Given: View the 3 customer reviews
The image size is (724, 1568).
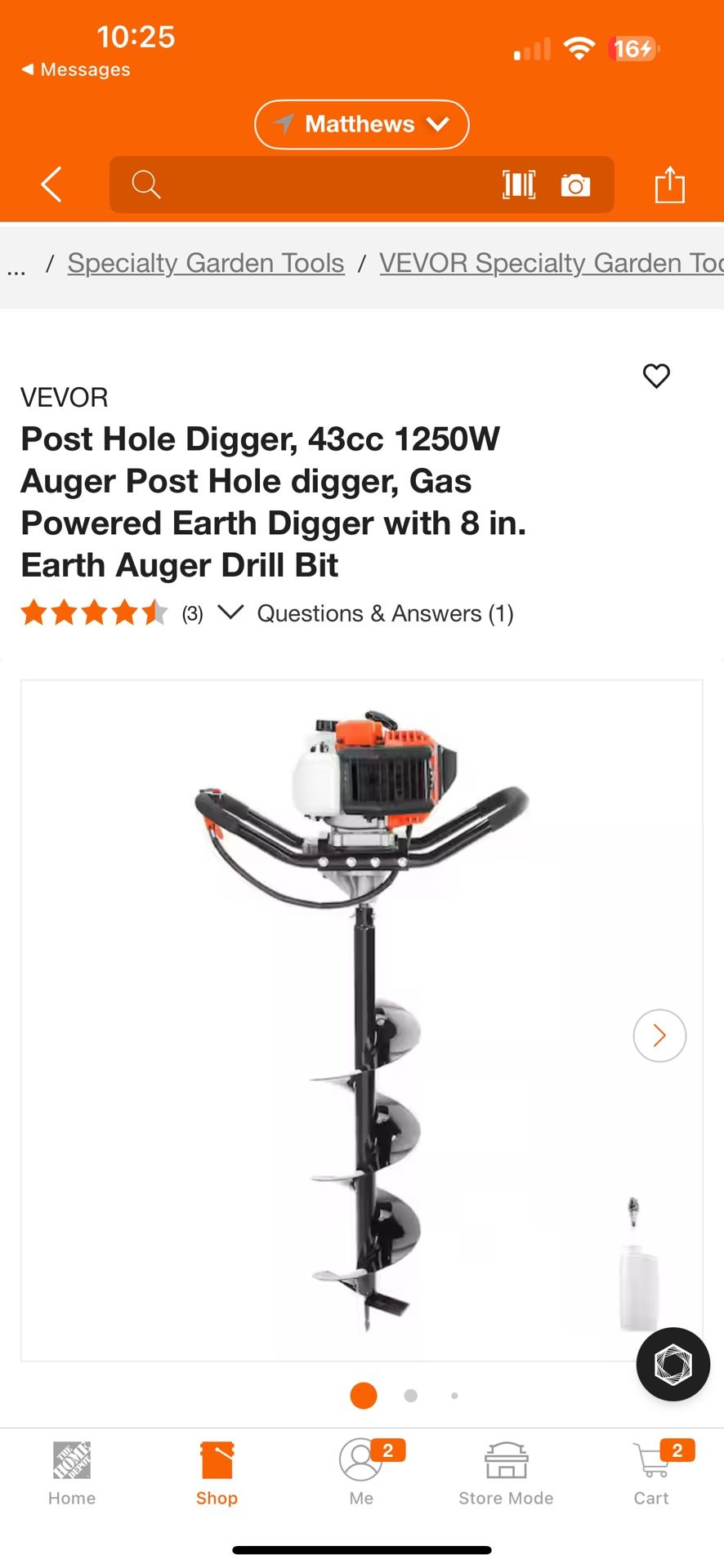Looking at the screenshot, I should [192, 613].
